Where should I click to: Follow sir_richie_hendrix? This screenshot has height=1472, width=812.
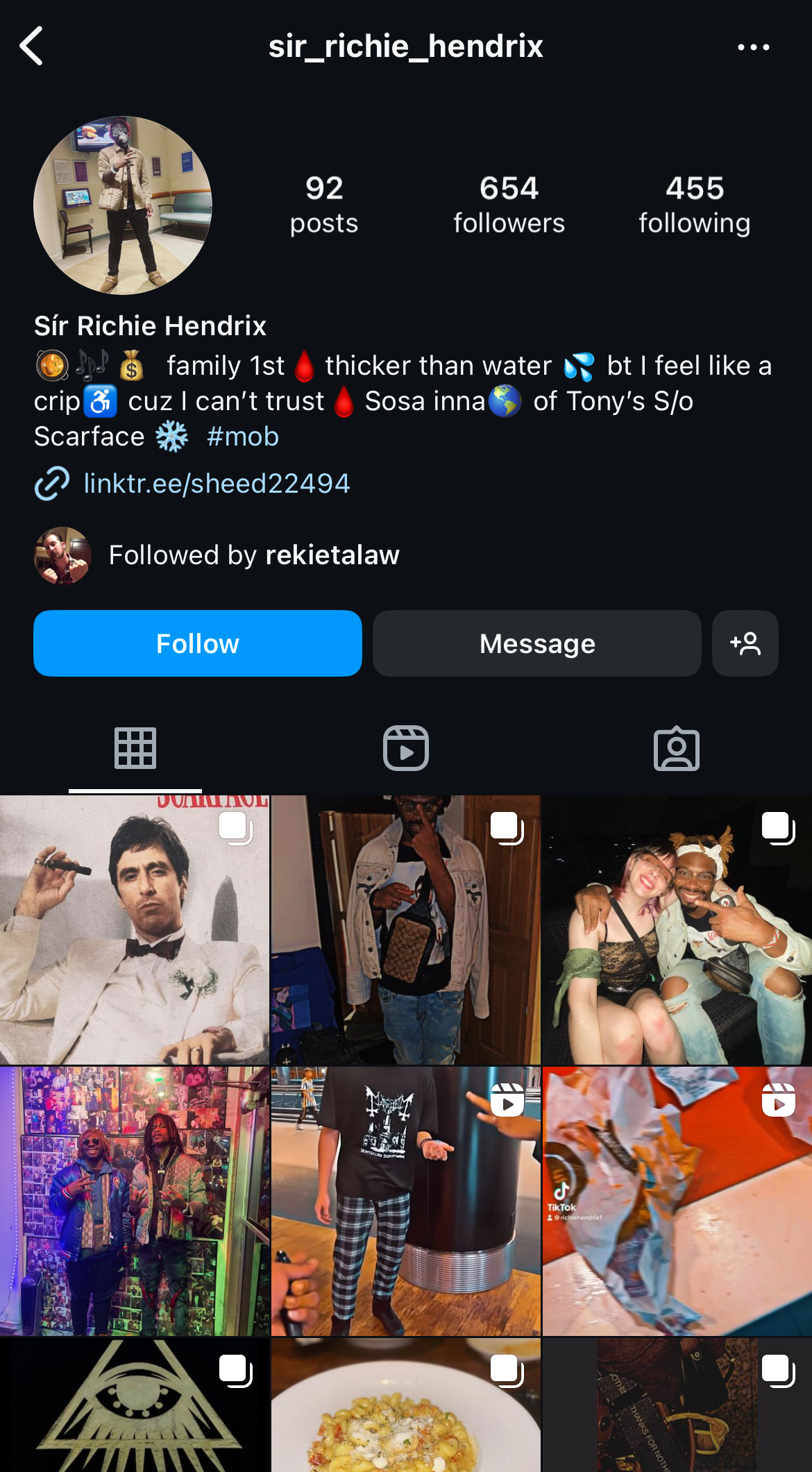click(x=198, y=643)
